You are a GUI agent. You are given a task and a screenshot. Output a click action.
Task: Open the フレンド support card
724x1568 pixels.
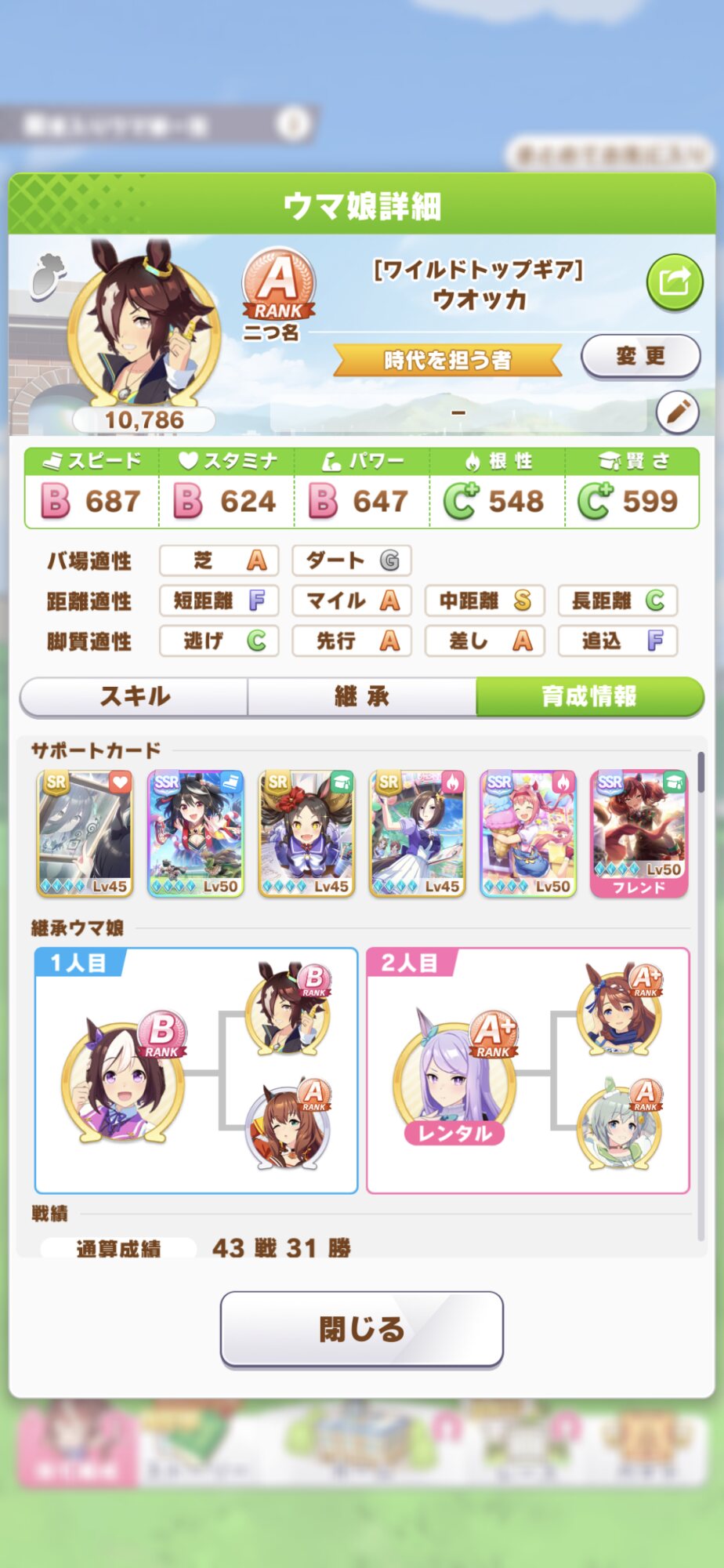[639, 833]
